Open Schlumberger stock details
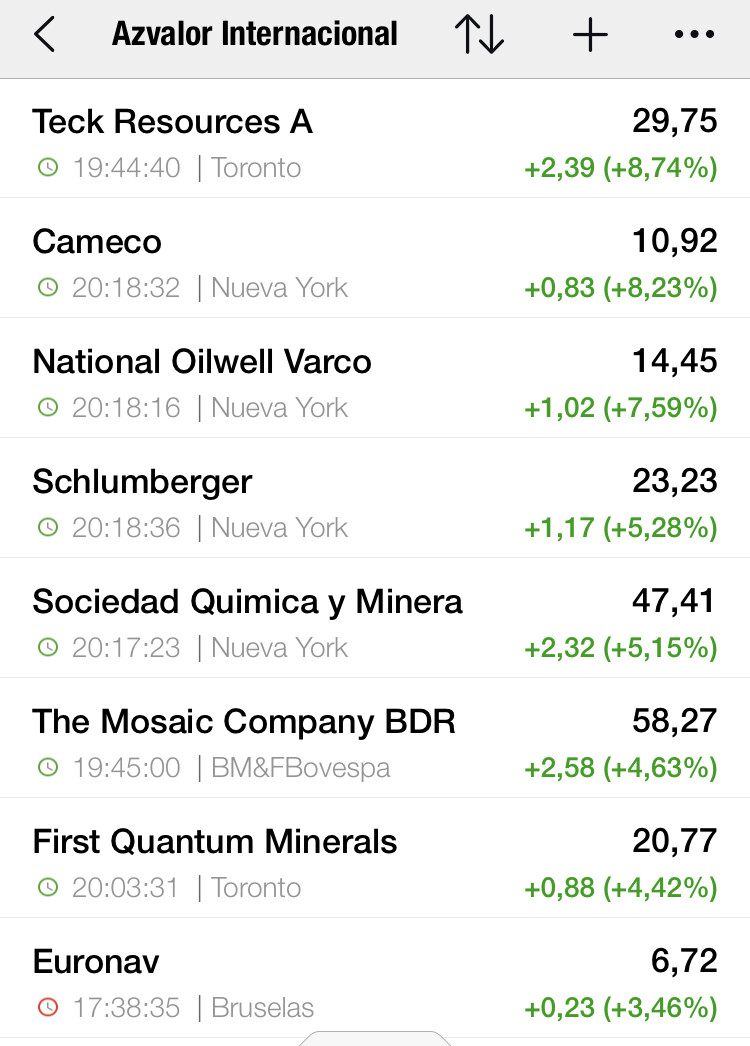This screenshot has width=750, height=1046. tap(375, 501)
